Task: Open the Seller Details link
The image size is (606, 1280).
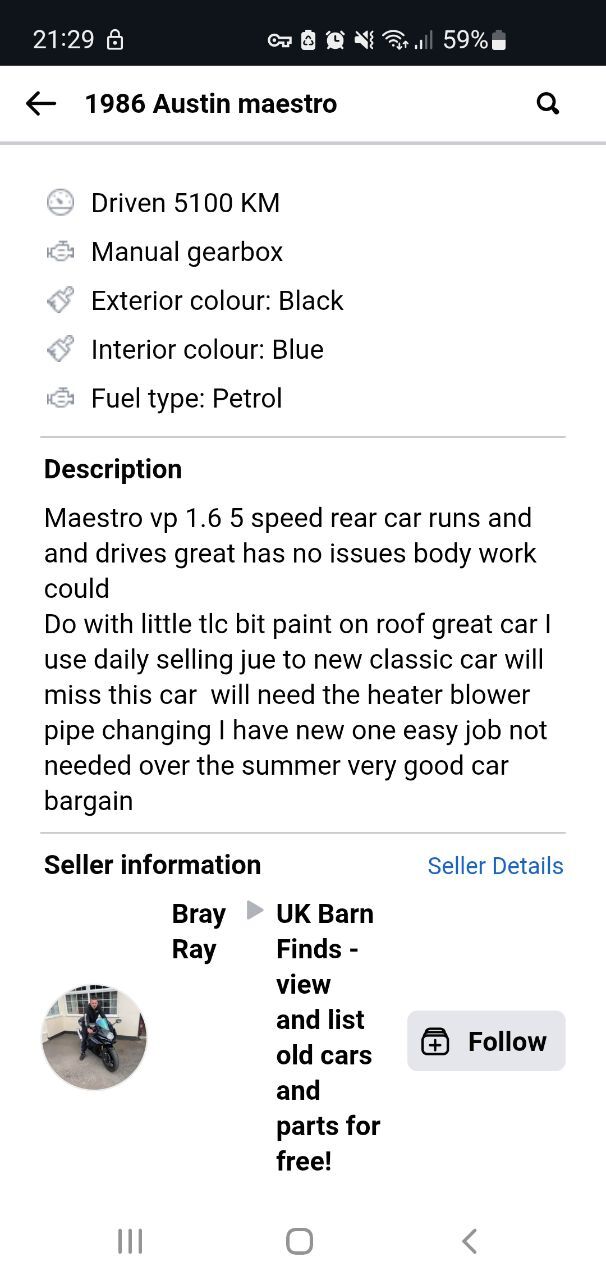Action: coord(495,866)
